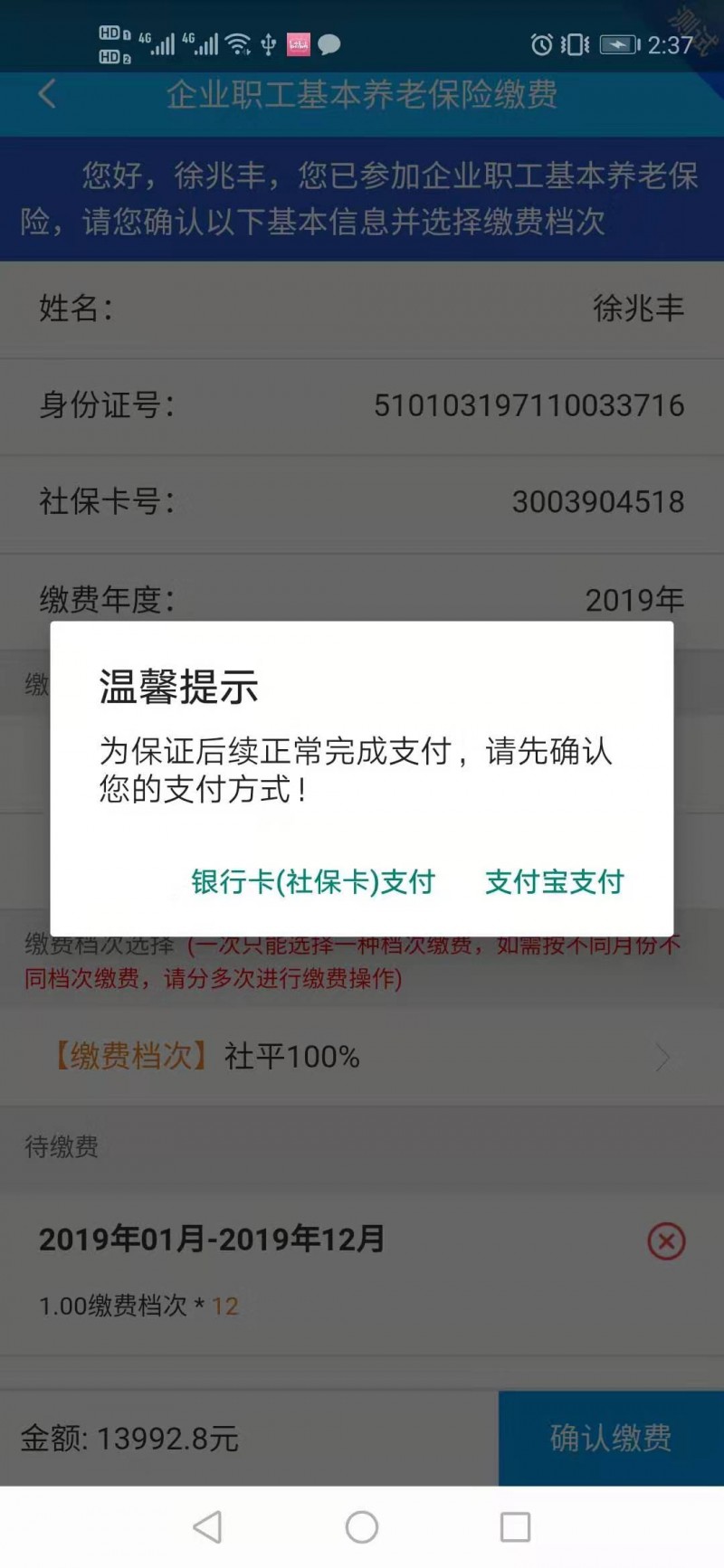
Task: Tap 确认缴费 to confirm payment
Action: coord(611,1438)
